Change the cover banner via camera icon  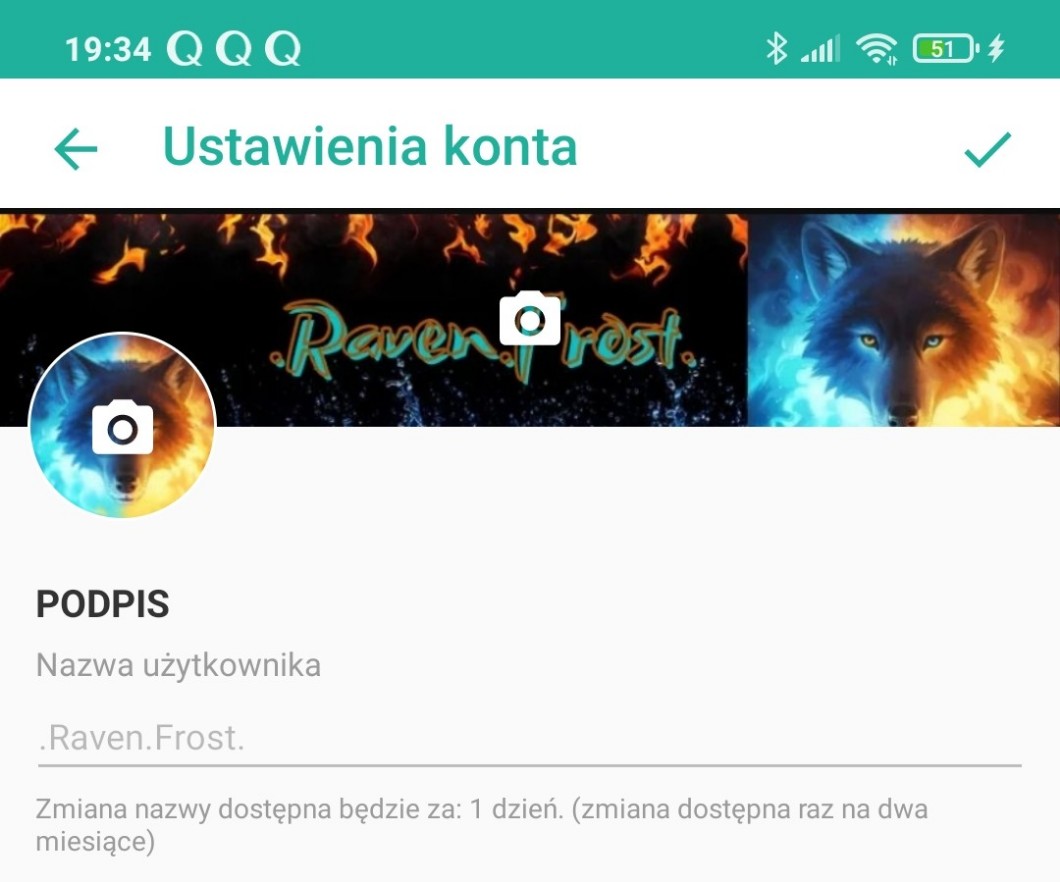click(530, 318)
